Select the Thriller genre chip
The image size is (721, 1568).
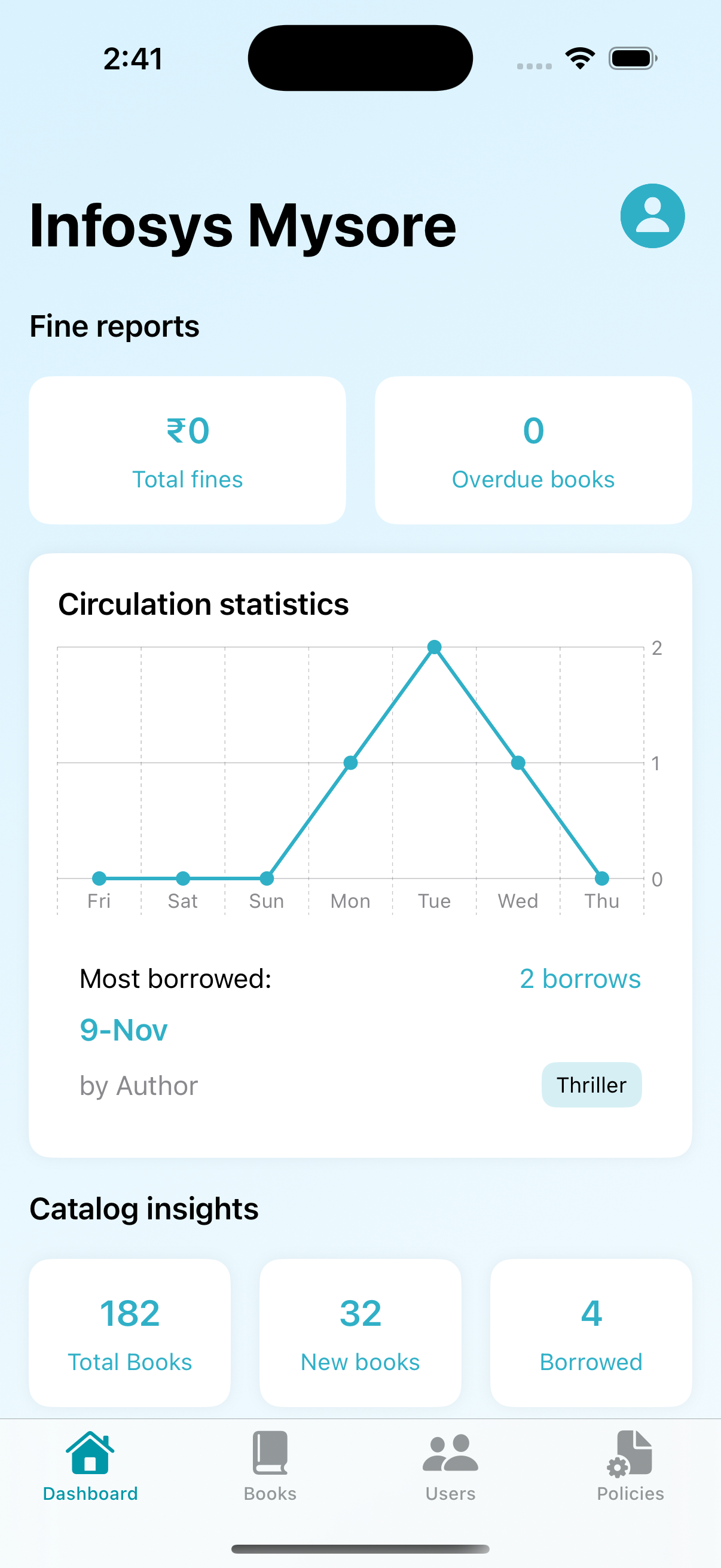pyautogui.click(x=591, y=1085)
